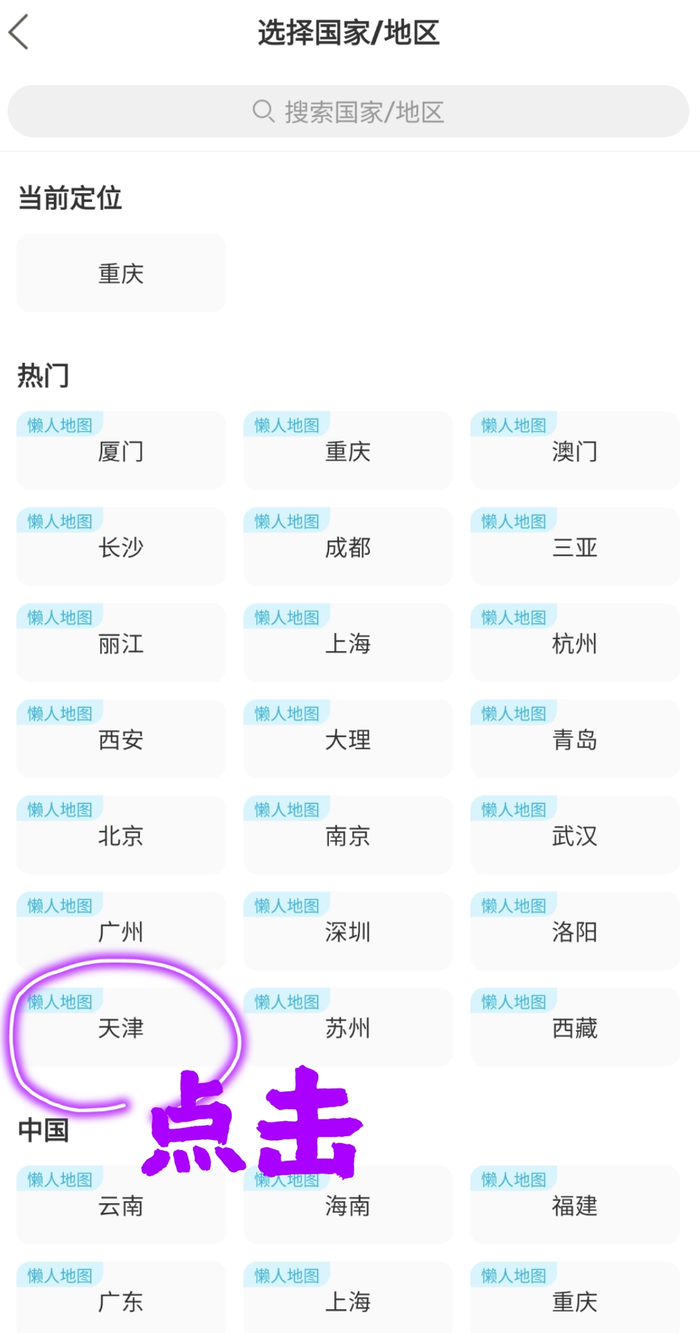Select 西安 city
Image resolution: width=700 pixels, height=1333 pixels.
[121, 739]
